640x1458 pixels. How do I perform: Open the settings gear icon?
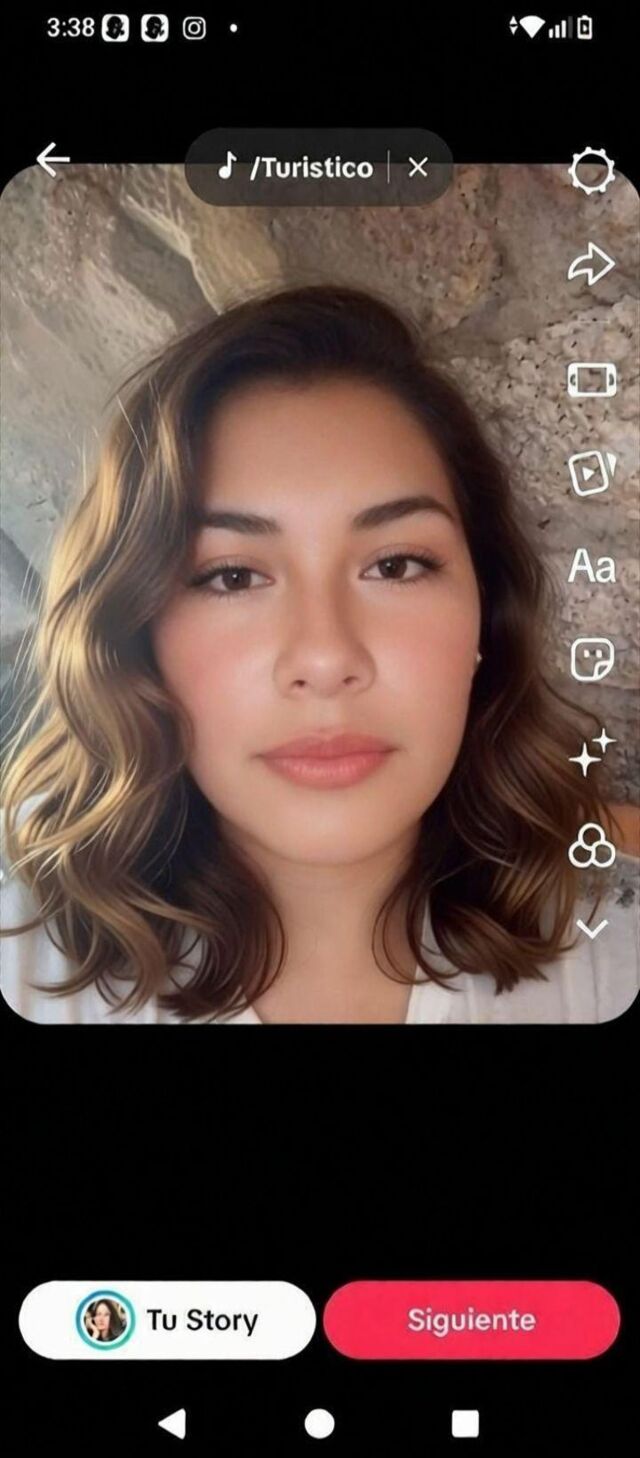pyautogui.click(x=591, y=172)
